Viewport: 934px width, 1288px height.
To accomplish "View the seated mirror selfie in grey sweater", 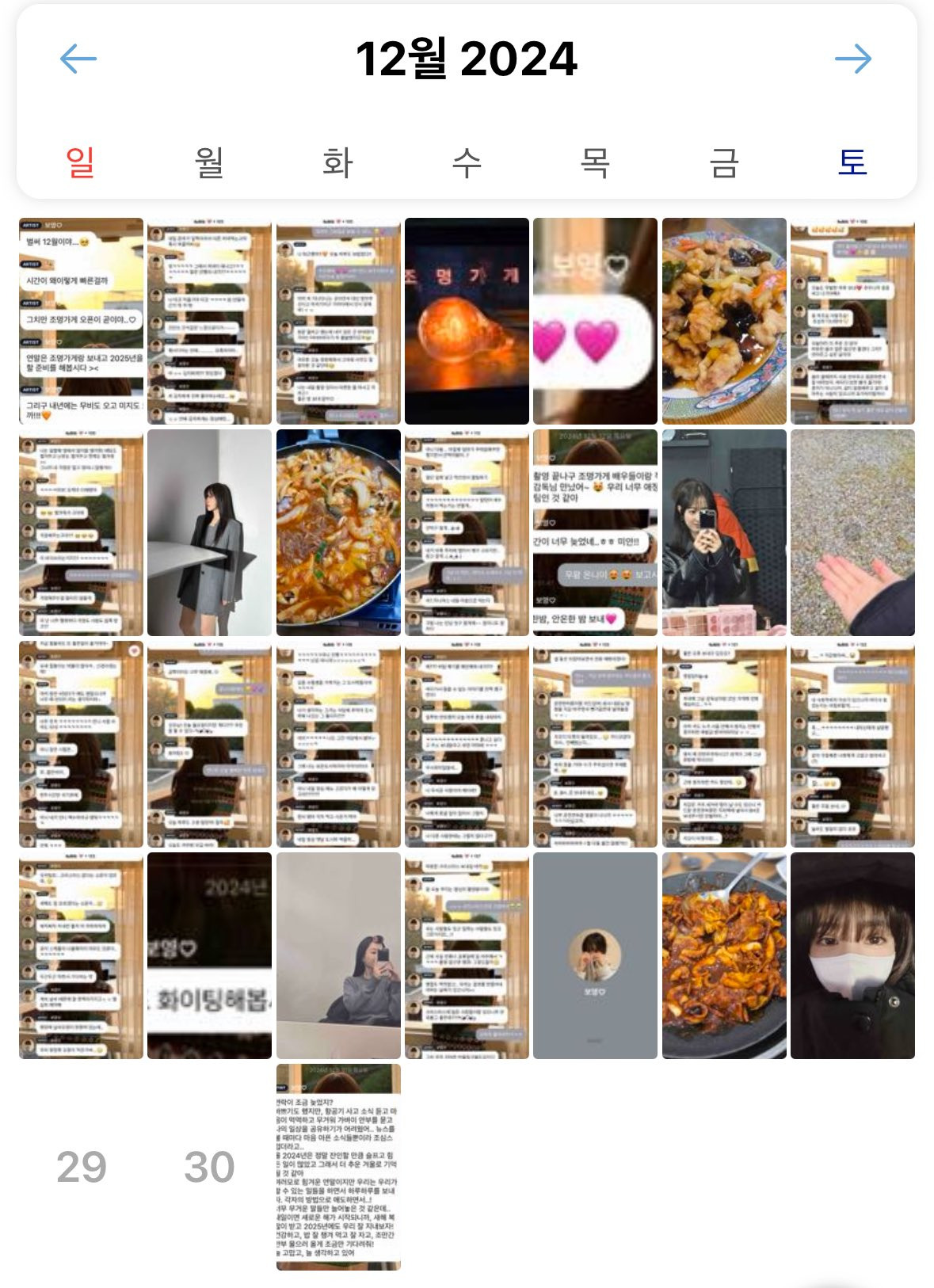I will (338, 955).
